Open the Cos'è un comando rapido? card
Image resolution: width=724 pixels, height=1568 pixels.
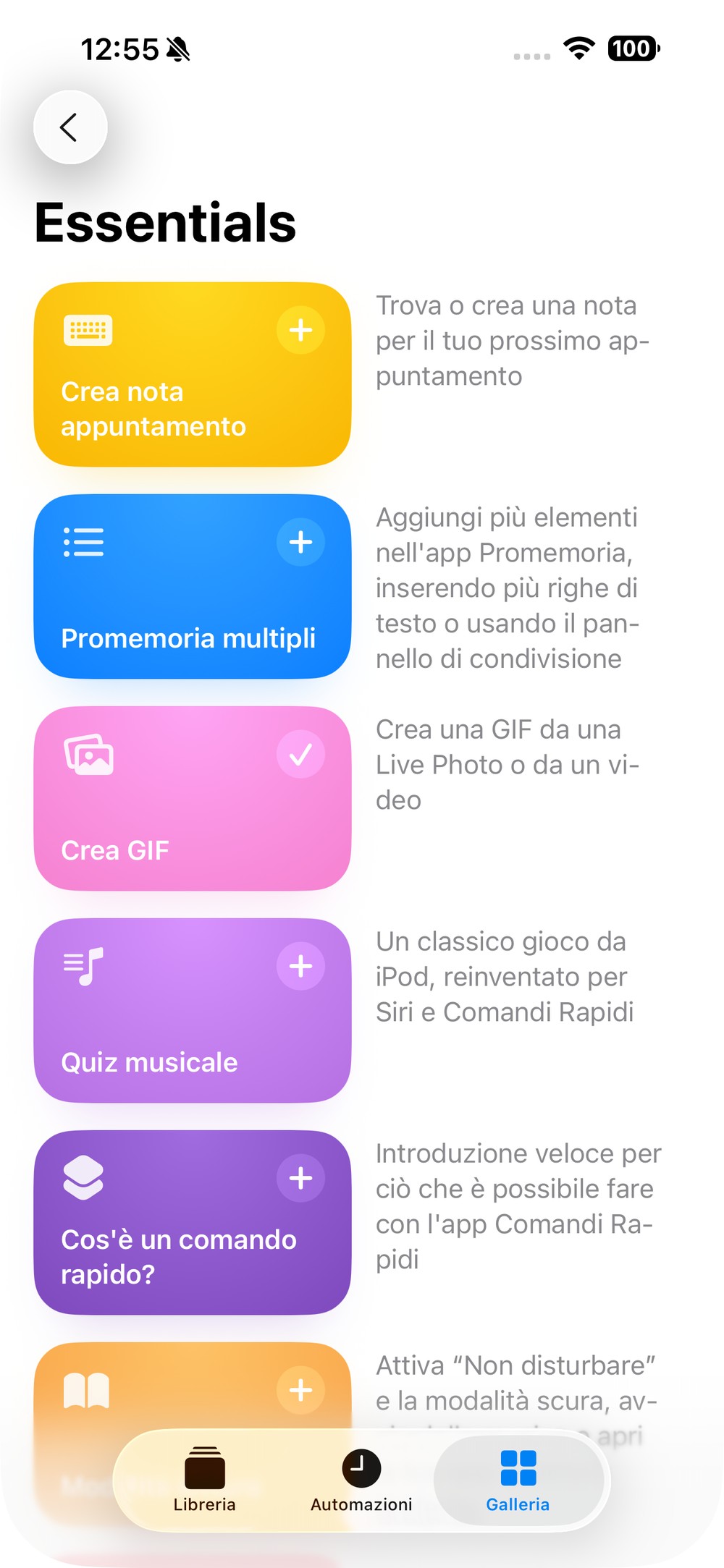click(193, 1222)
